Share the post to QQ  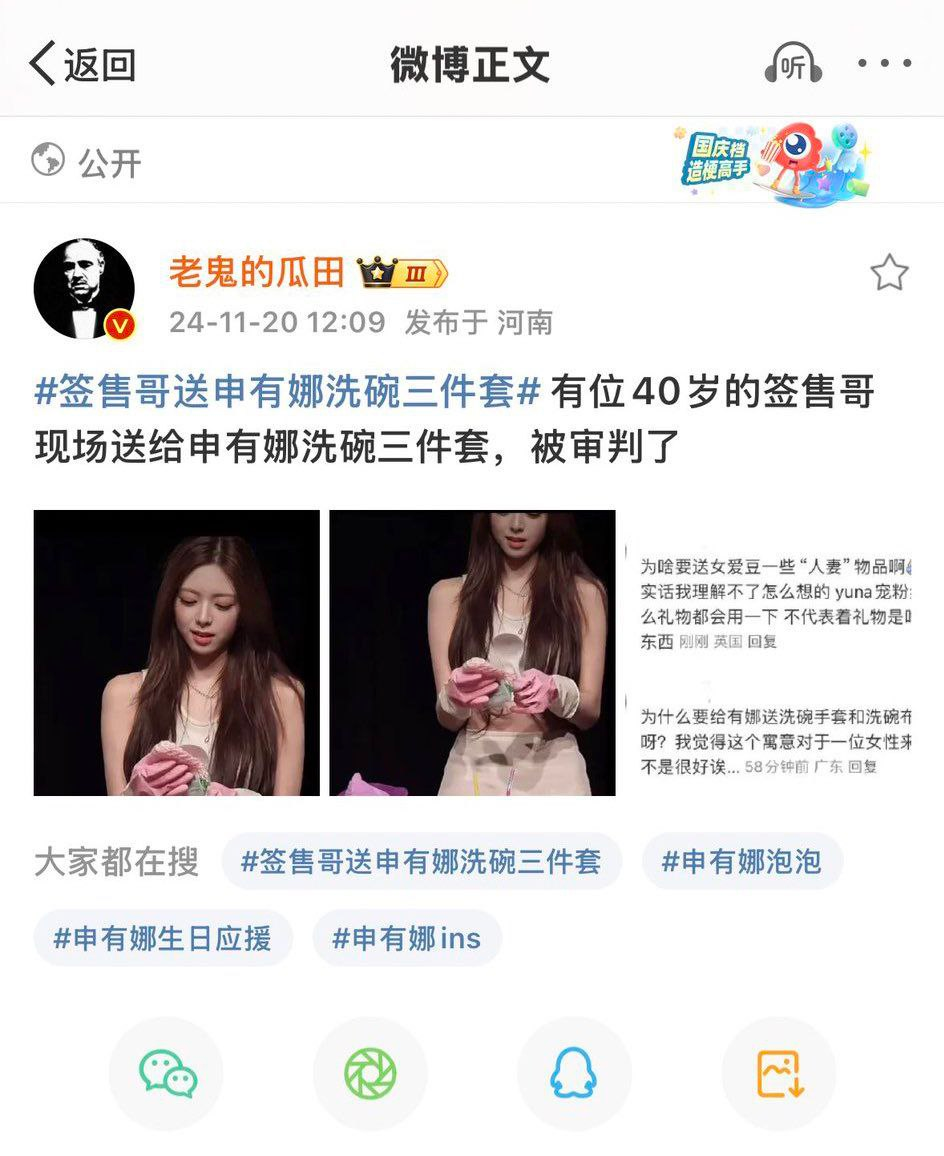(x=574, y=1074)
